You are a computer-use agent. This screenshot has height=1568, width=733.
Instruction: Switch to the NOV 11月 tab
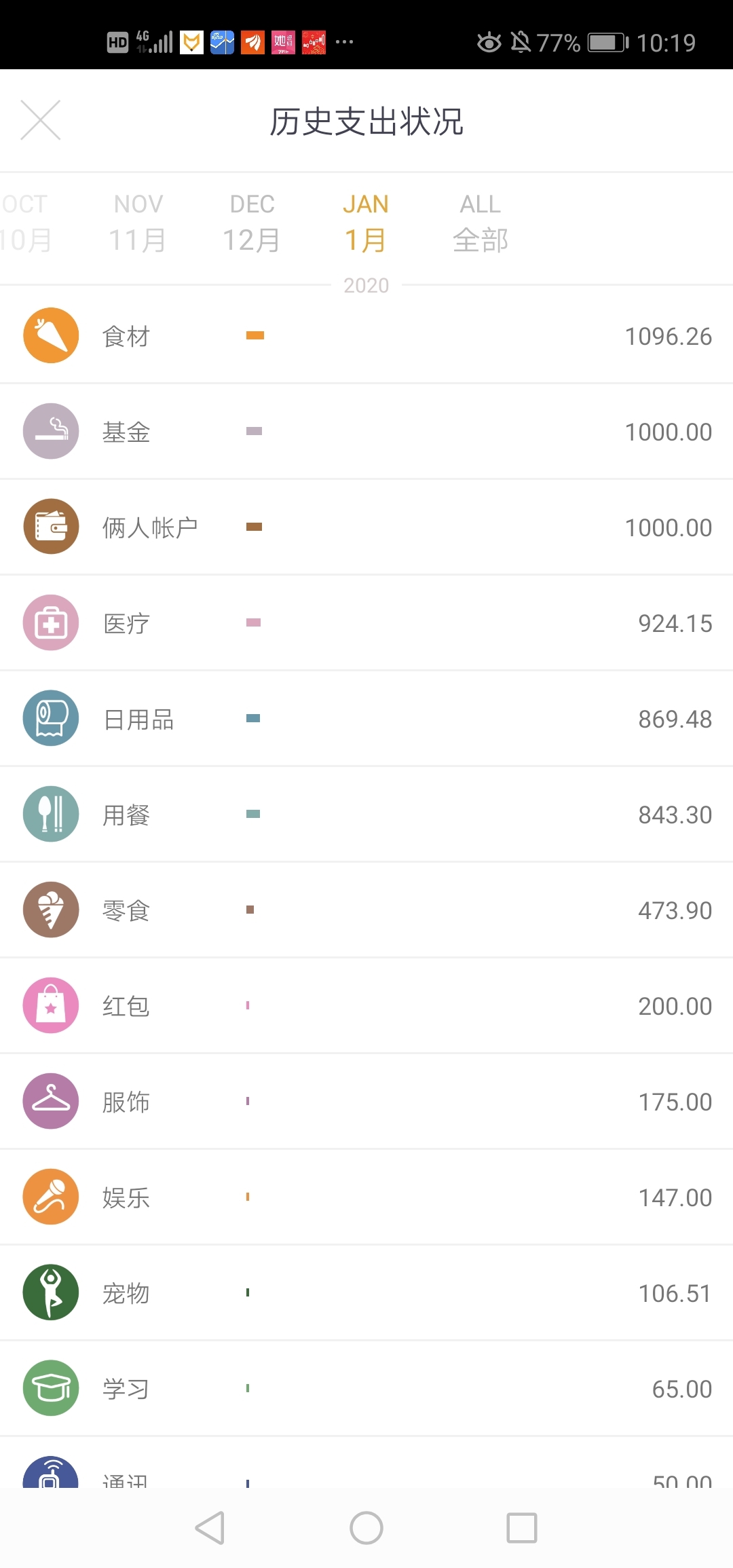(x=138, y=223)
